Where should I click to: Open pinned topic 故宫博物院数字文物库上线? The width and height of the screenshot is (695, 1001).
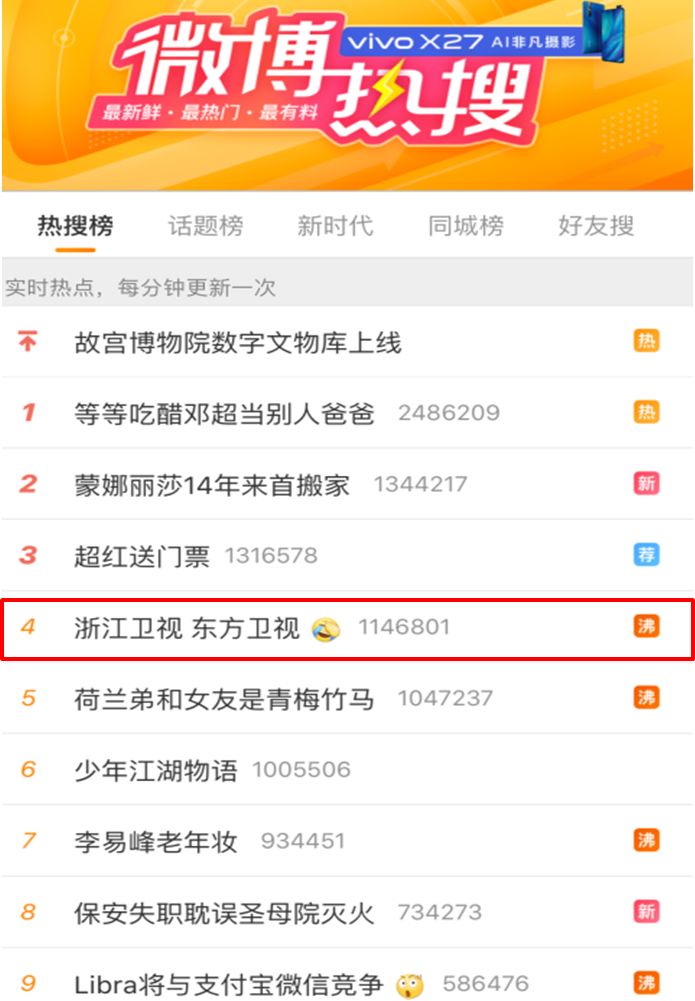point(238,343)
